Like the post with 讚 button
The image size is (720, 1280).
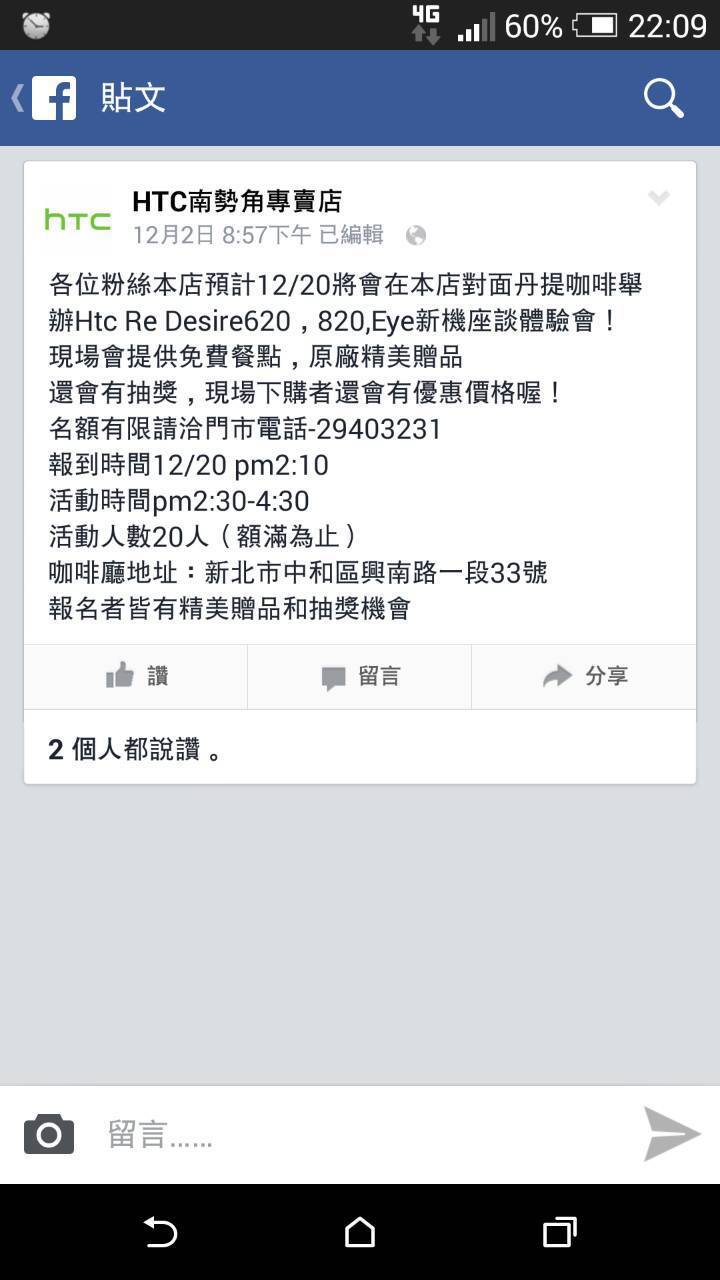(x=136, y=677)
